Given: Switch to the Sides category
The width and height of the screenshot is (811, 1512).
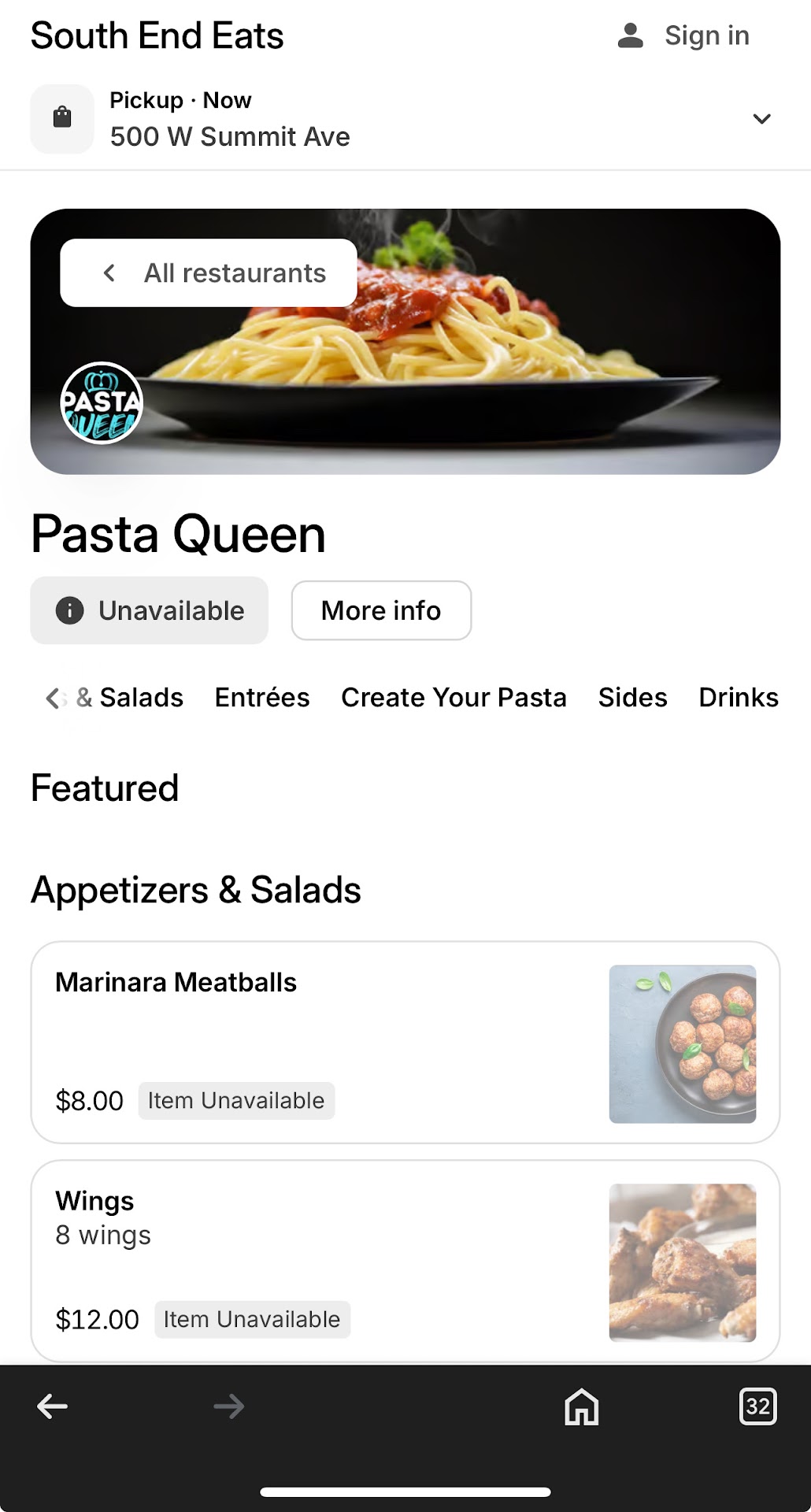Looking at the screenshot, I should coord(632,698).
